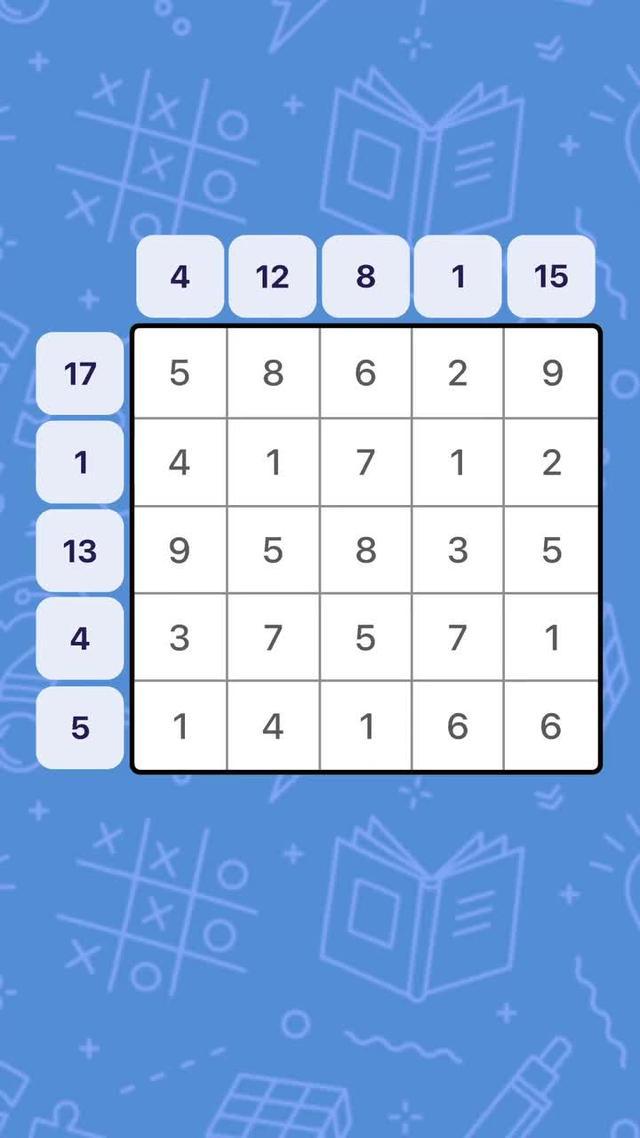
Task: Tap the 1 in the 4-sum row
Action: click(x=551, y=638)
